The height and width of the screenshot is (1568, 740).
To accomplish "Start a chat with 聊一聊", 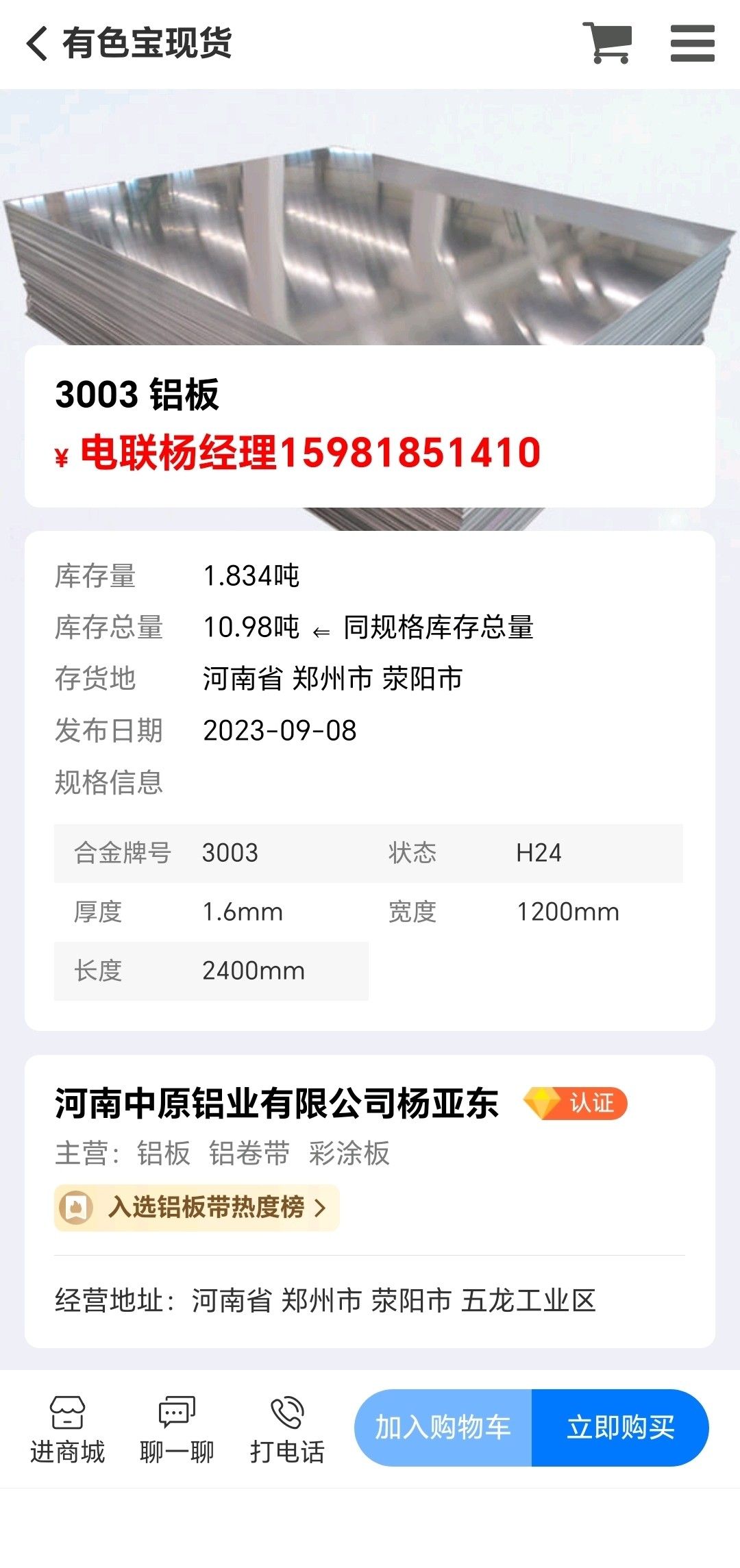I will pyautogui.click(x=177, y=1430).
